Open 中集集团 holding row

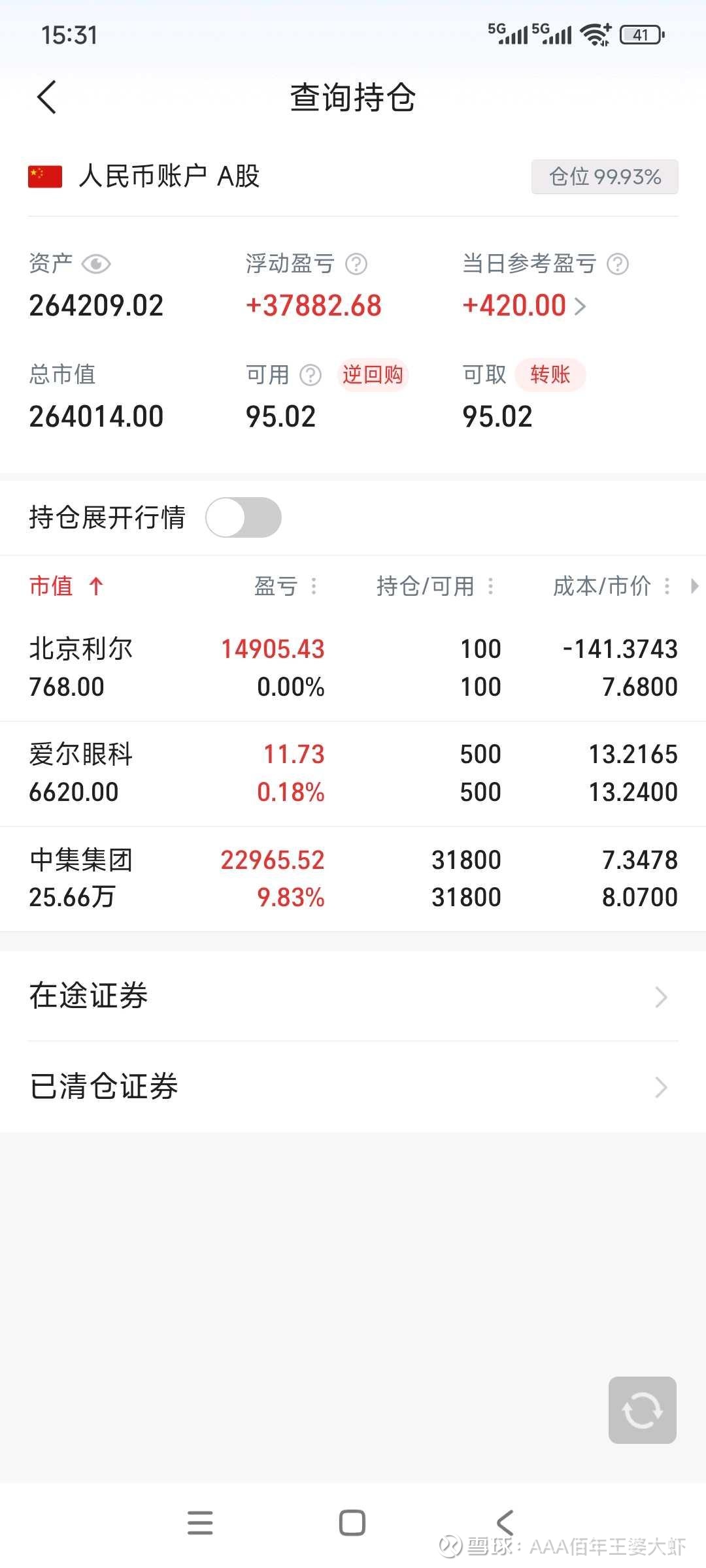(353, 879)
